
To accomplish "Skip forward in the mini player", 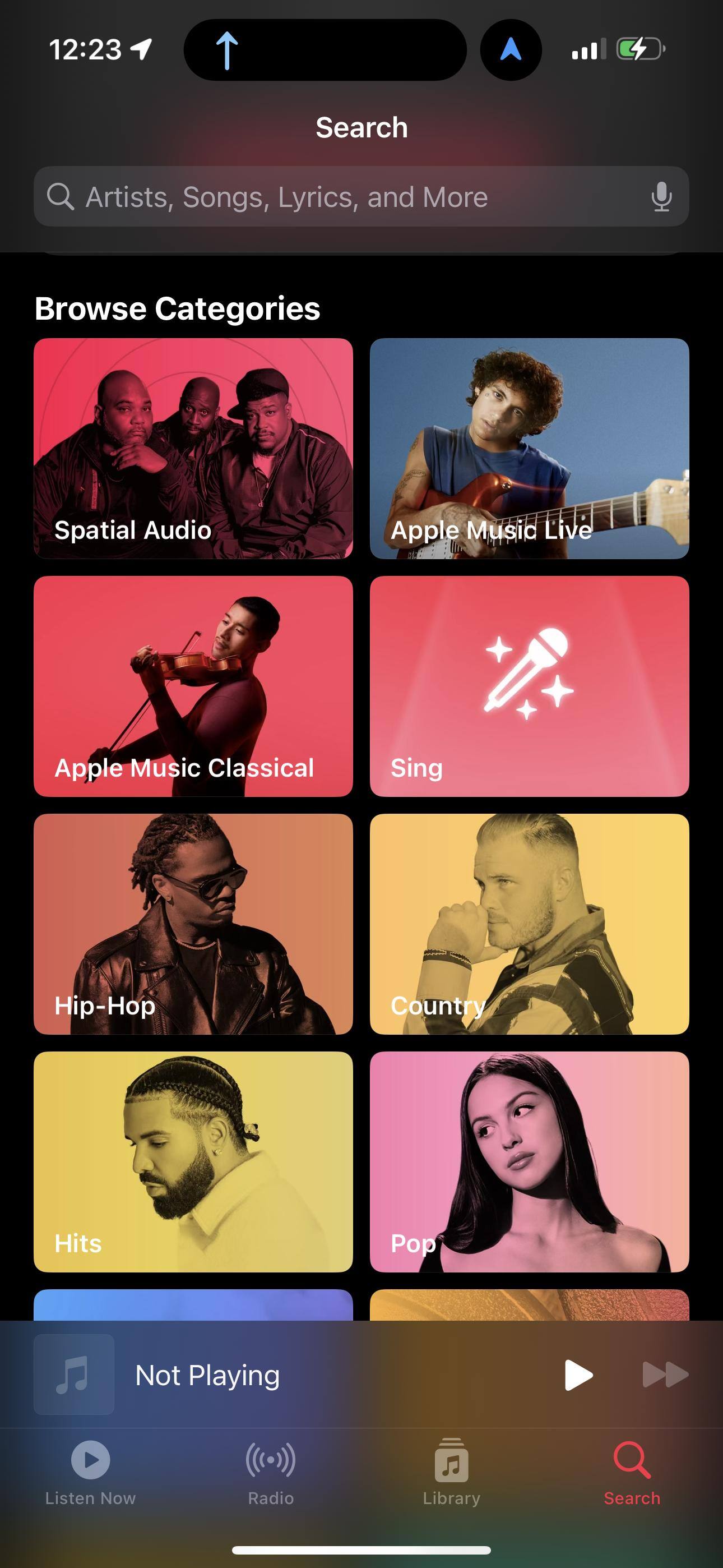I will [x=665, y=1375].
